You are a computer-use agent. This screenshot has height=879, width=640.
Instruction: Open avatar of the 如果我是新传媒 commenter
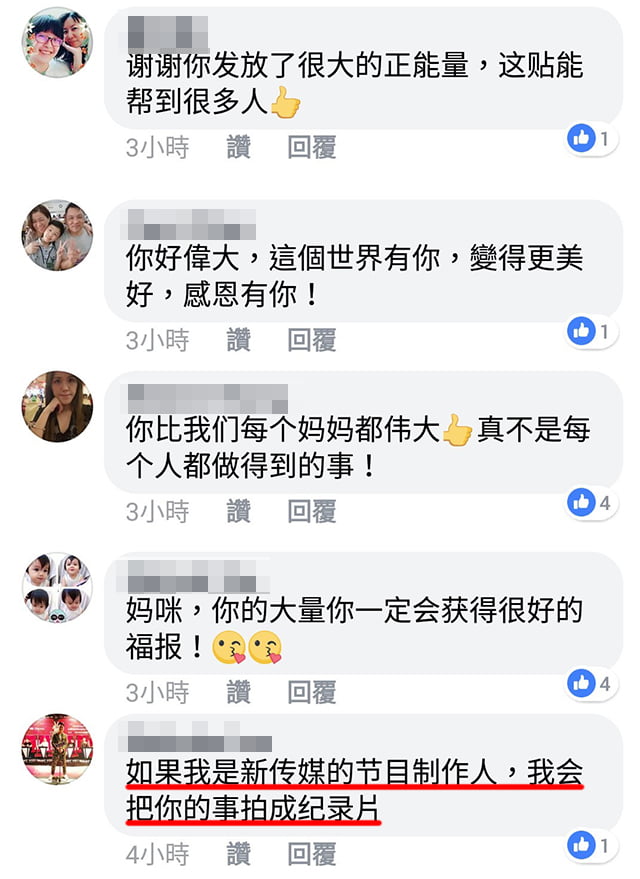[x=57, y=749]
